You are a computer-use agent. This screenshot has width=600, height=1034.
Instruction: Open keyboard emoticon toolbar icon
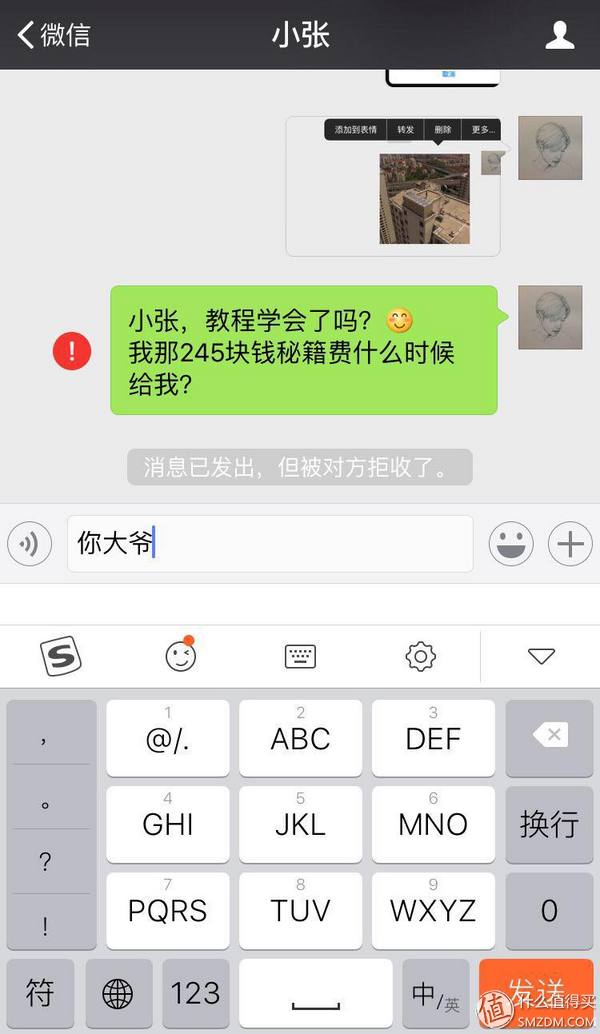[180, 656]
